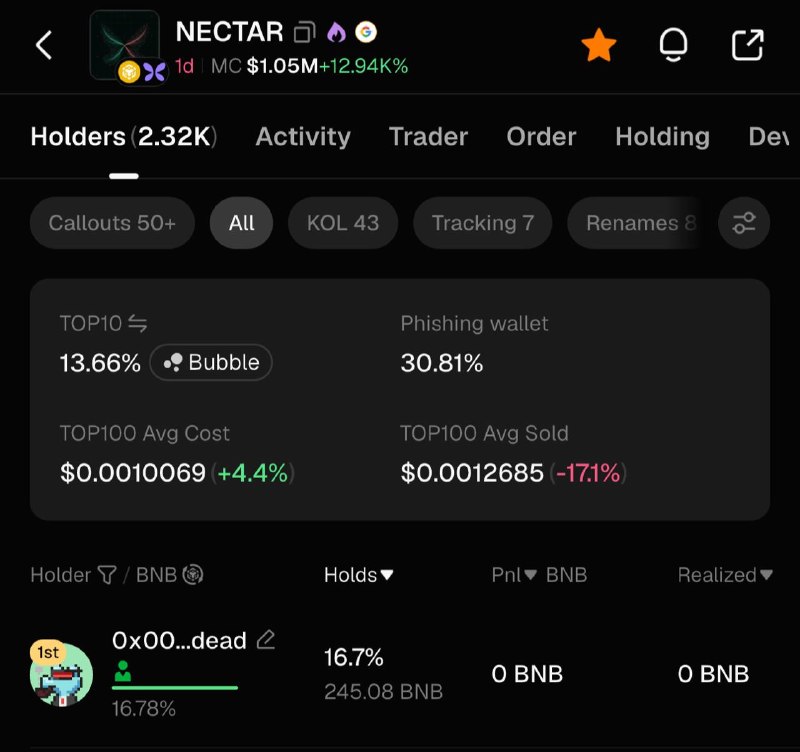The image size is (800, 752).
Task: Switch to the Trader tab
Action: click(x=428, y=137)
